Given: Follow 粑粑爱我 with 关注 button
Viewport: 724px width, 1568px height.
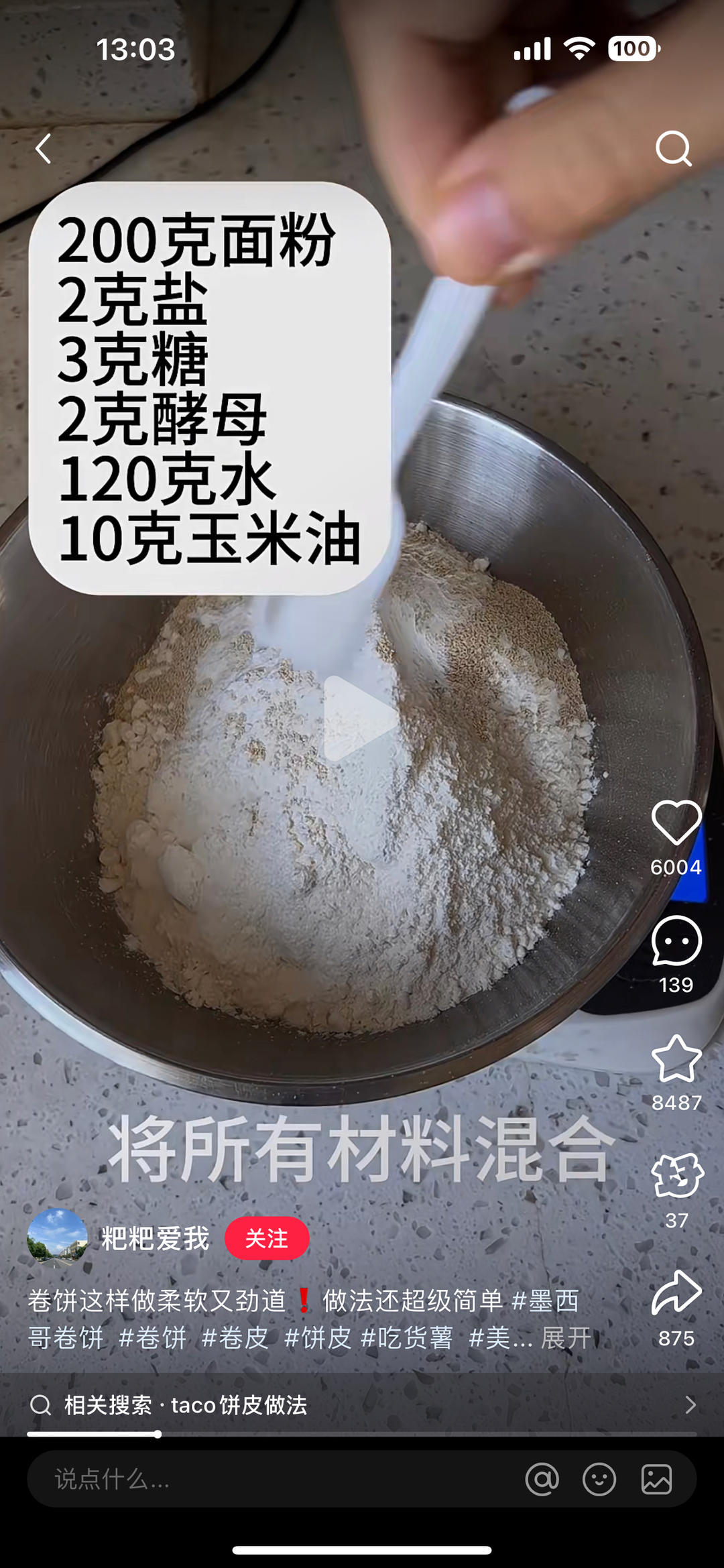Looking at the screenshot, I should (x=267, y=1238).
